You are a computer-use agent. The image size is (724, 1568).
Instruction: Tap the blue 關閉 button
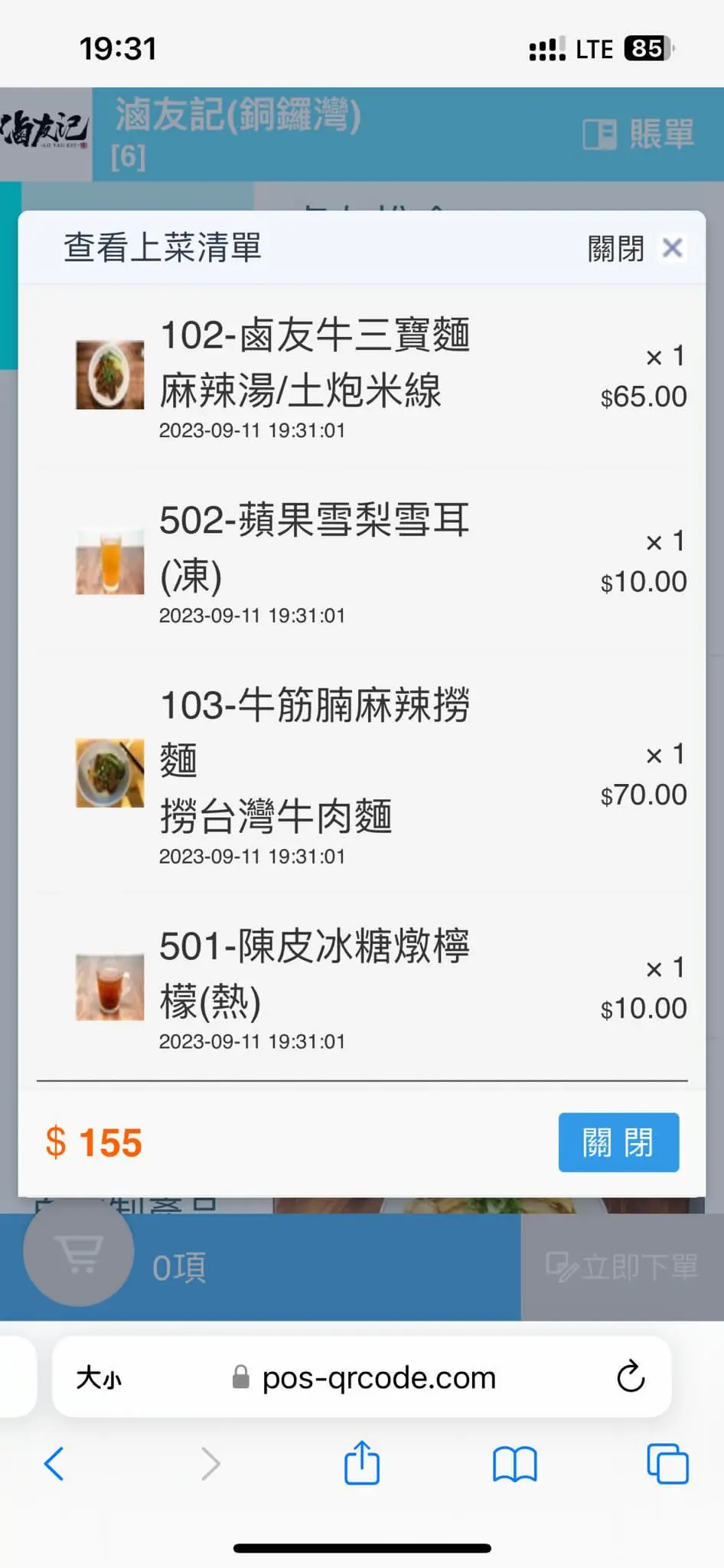tap(618, 1142)
